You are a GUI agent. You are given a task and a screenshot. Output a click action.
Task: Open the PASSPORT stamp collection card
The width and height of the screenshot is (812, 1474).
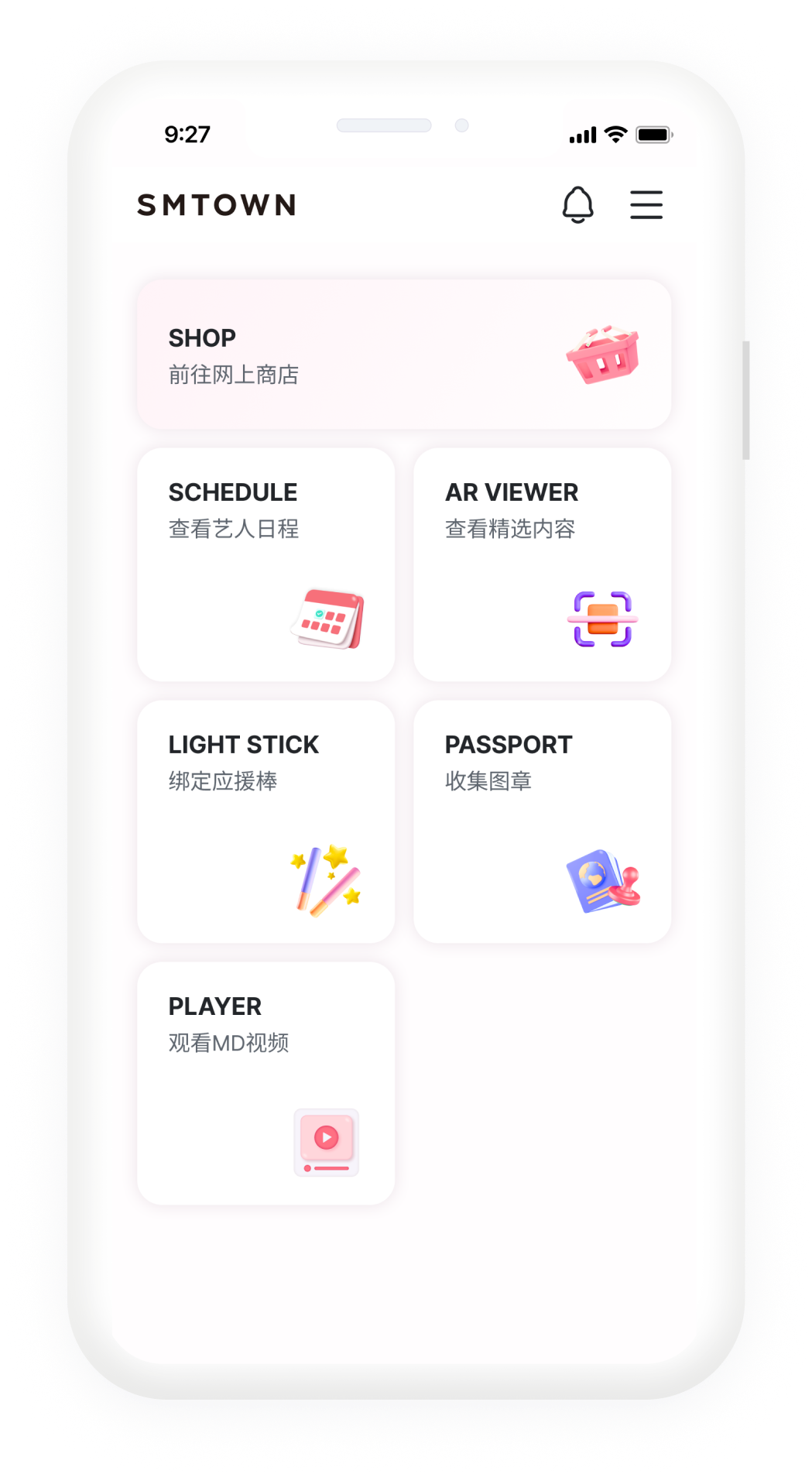coord(543,822)
